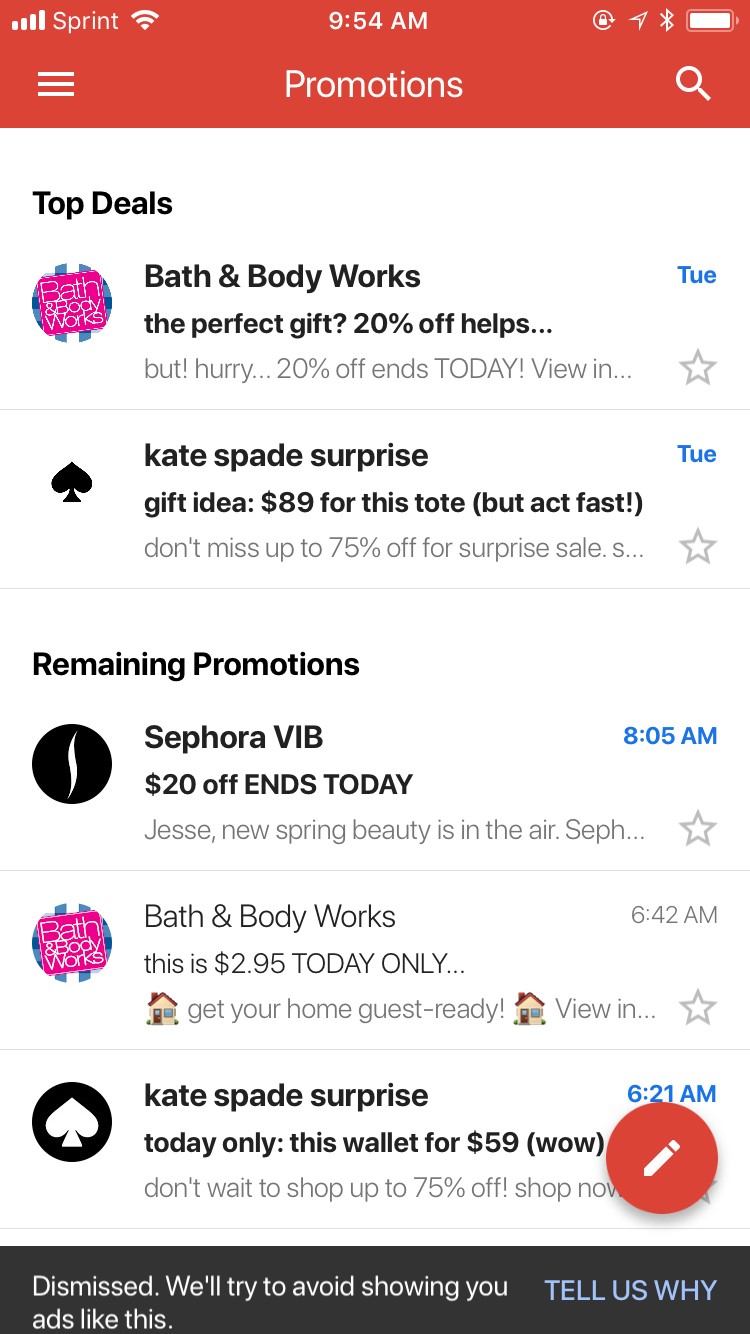The height and width of the screenshot is (1334, 750).
Task: Tap the Promotions title in the header
Action: (373, 84)
